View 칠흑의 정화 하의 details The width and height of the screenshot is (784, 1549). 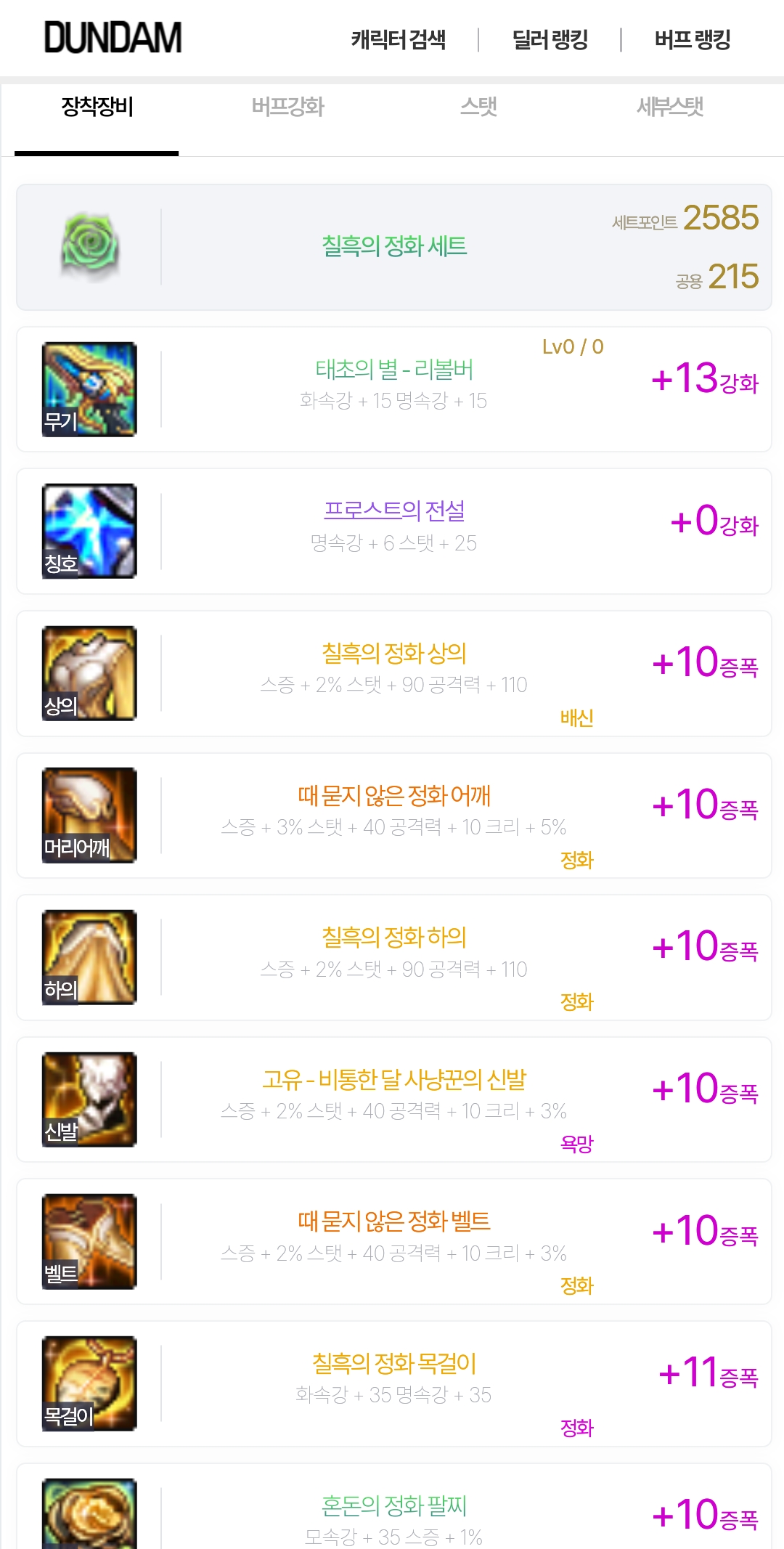click(x=393, y=957)
